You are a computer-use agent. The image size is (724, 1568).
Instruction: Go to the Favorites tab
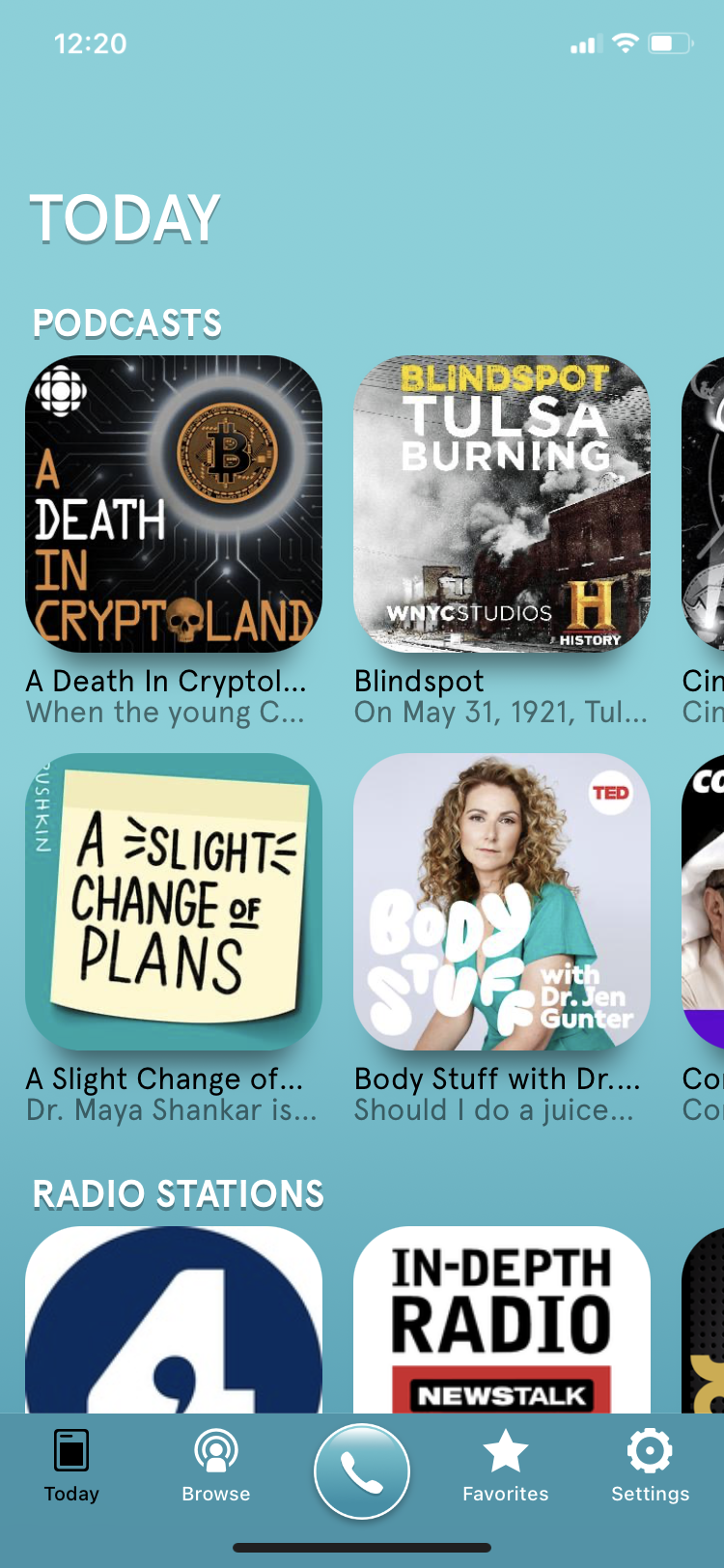[505, 1466]
